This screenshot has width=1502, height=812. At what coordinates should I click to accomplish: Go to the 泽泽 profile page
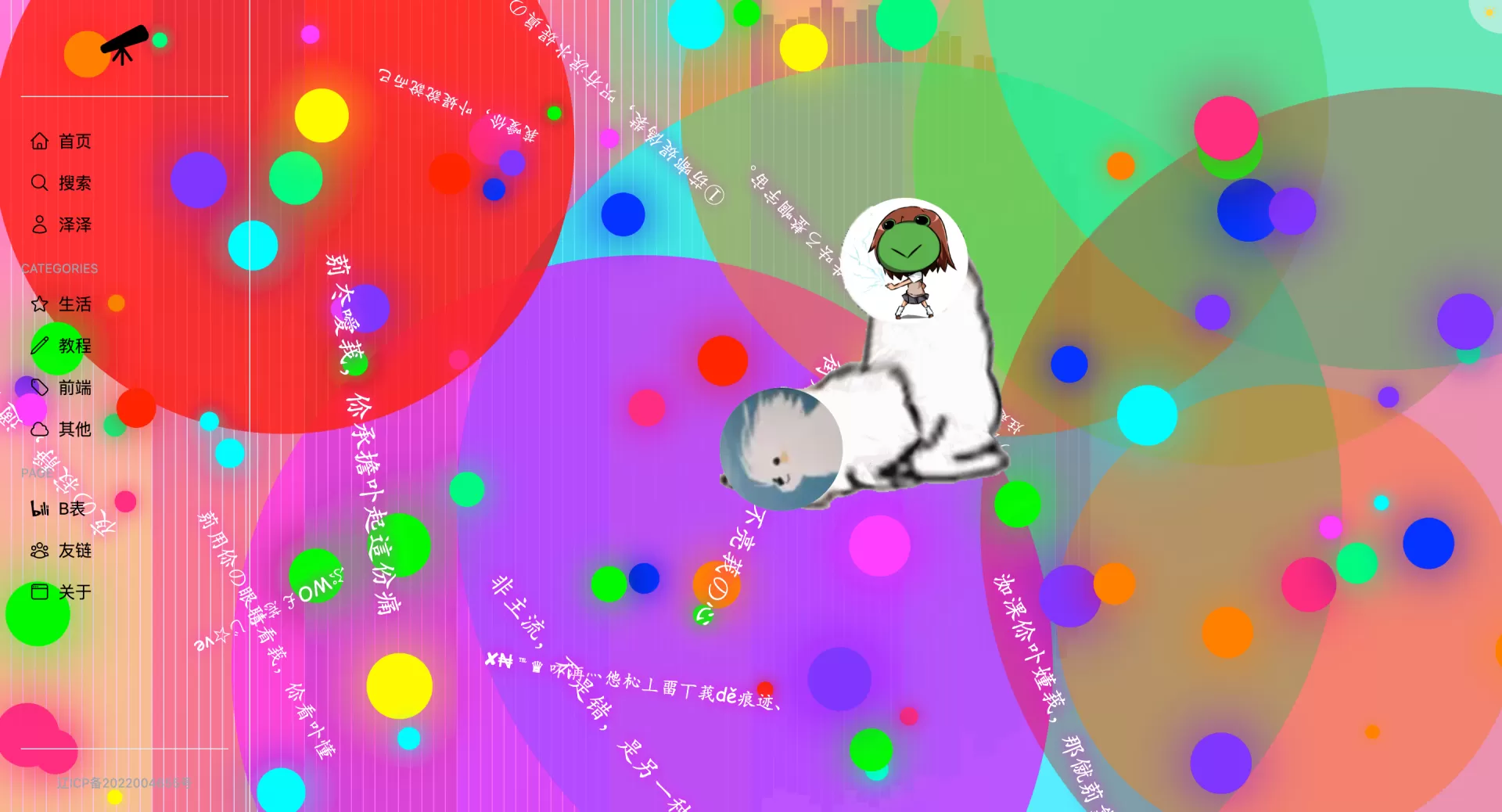click(x=61, y=225)
